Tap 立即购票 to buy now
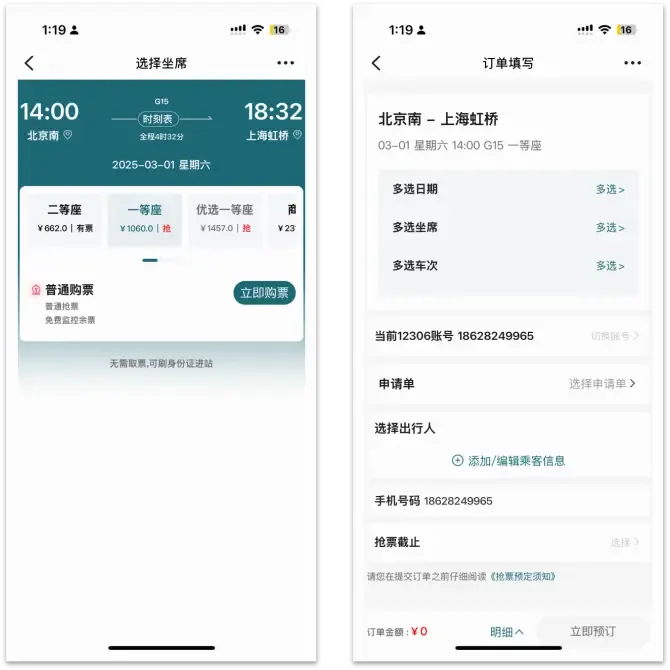 (x=265, y=293)
